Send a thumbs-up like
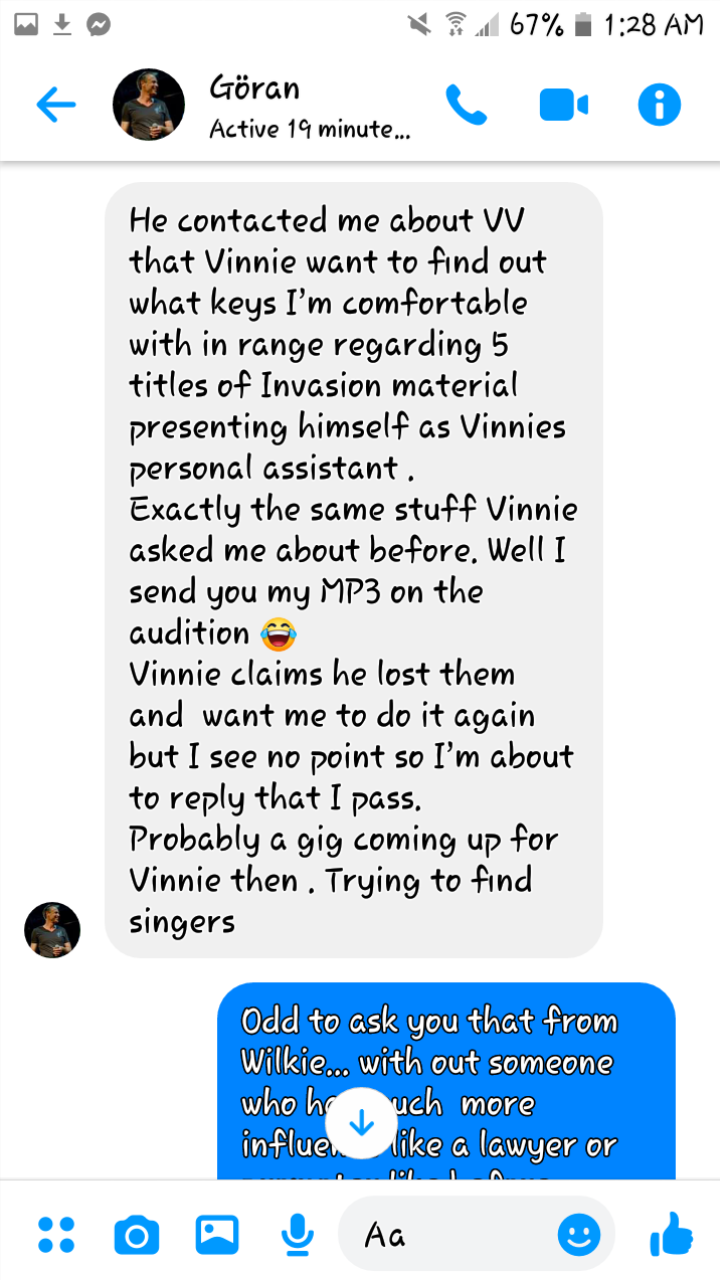The width and height of the screenshot is (720, 1280). tap(671, 1233)
